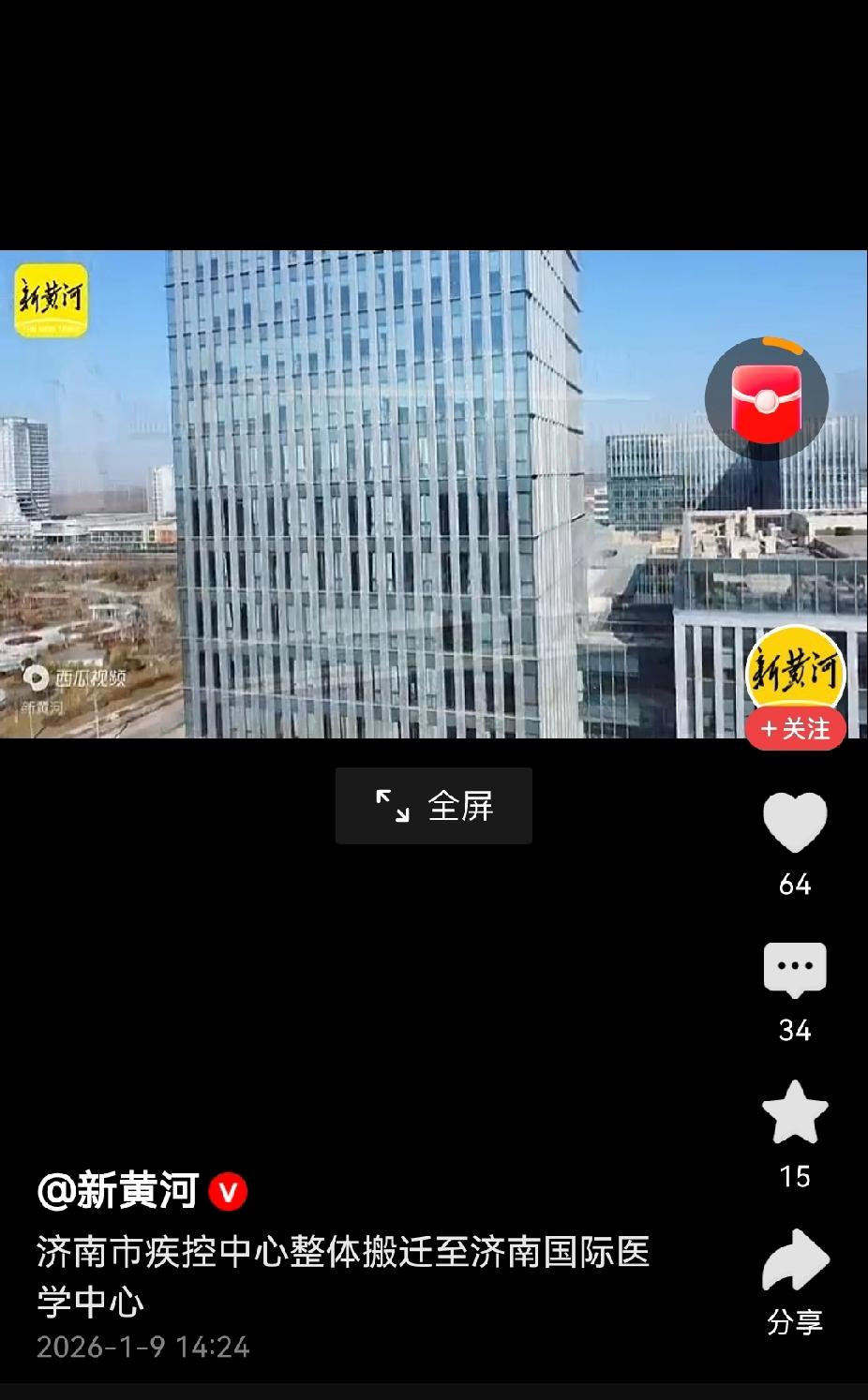Follow the account via +关注 button
This screenshot has height=1400, width=868.
click(x=795, y=728)
